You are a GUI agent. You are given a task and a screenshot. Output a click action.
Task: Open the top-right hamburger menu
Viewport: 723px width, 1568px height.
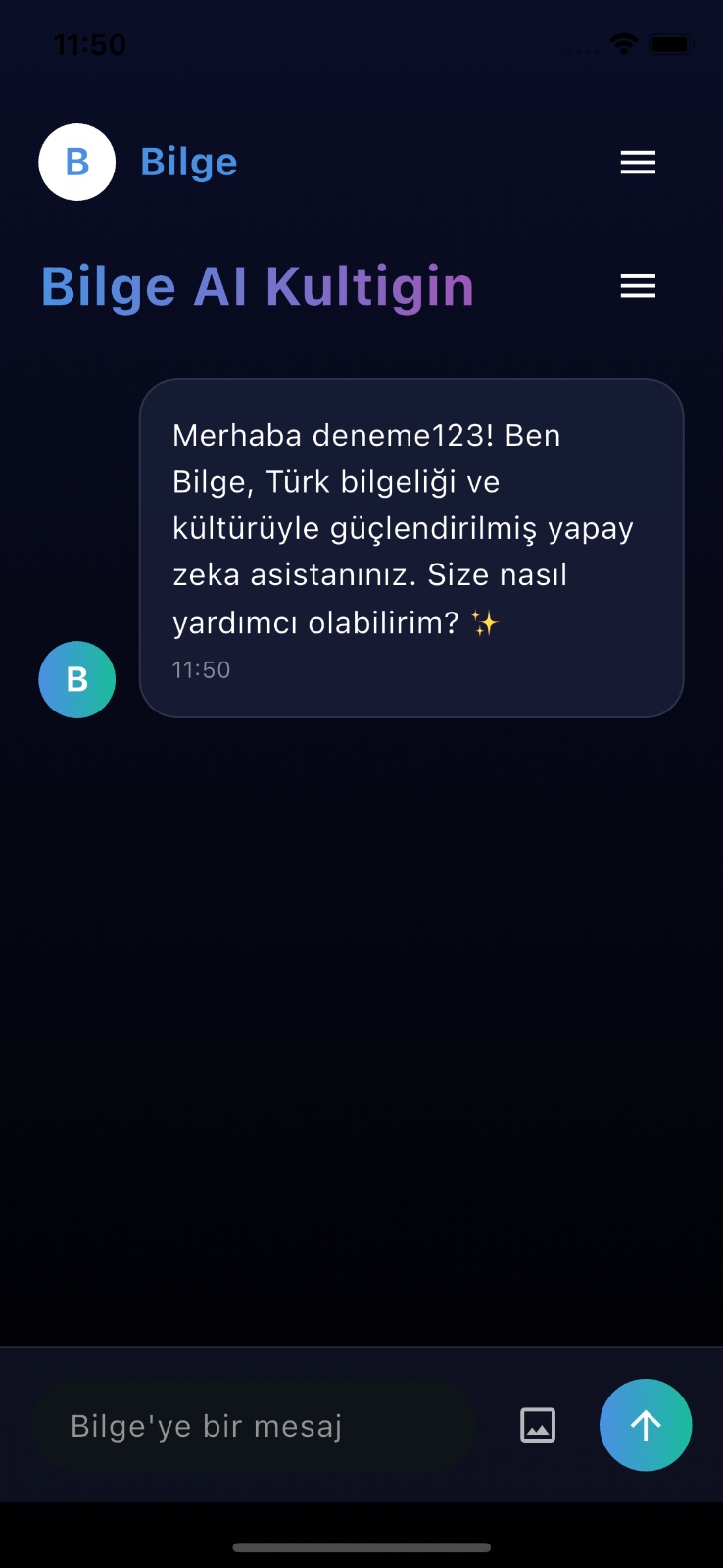coord(637,162)
